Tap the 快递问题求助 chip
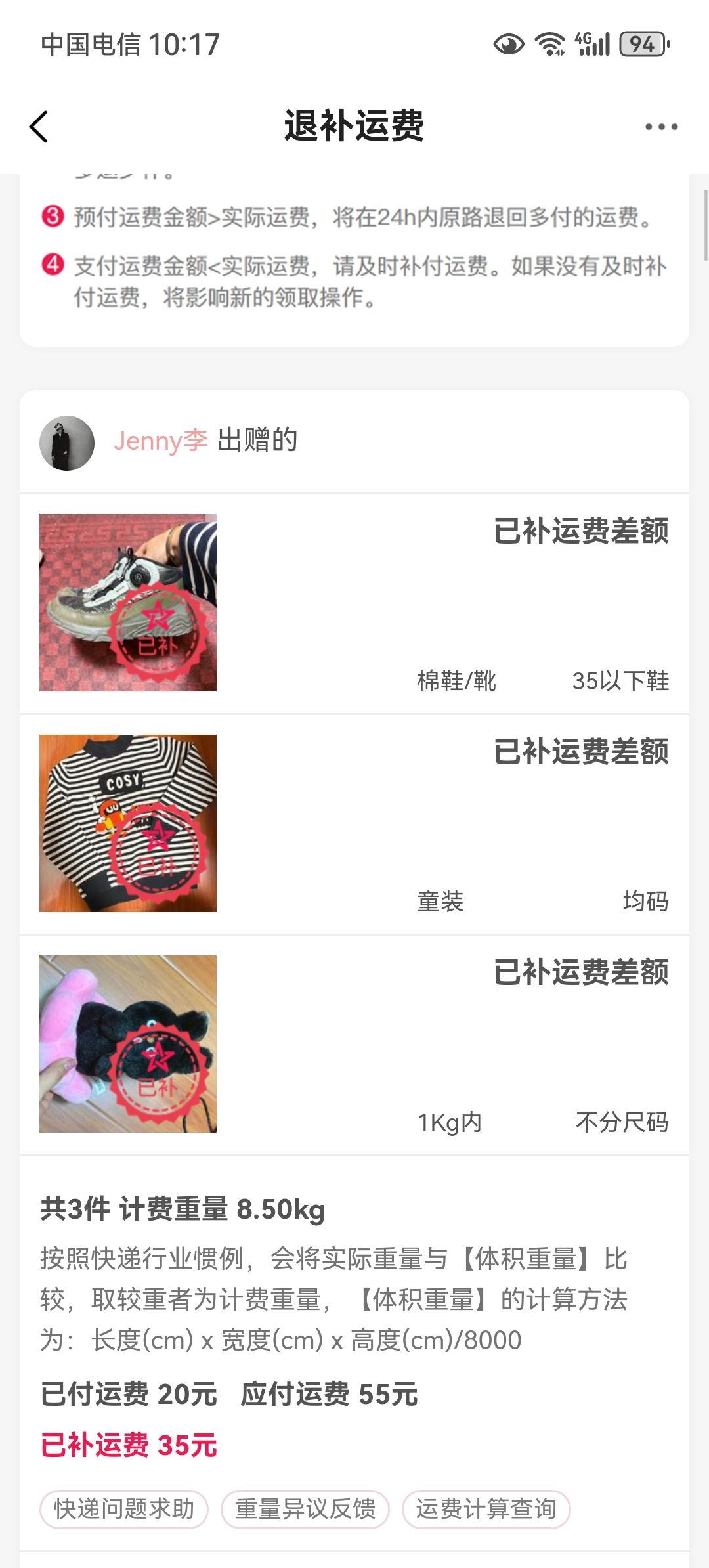 tap(124, 1509)
